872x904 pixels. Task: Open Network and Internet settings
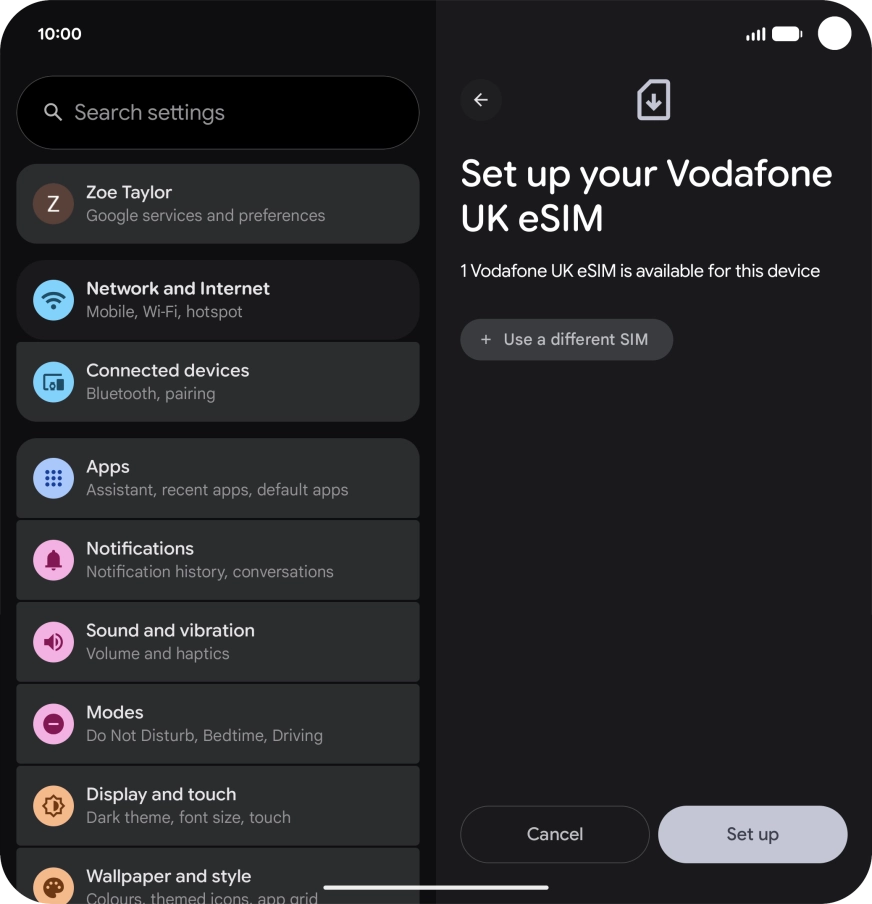click(x=218, y=300)
